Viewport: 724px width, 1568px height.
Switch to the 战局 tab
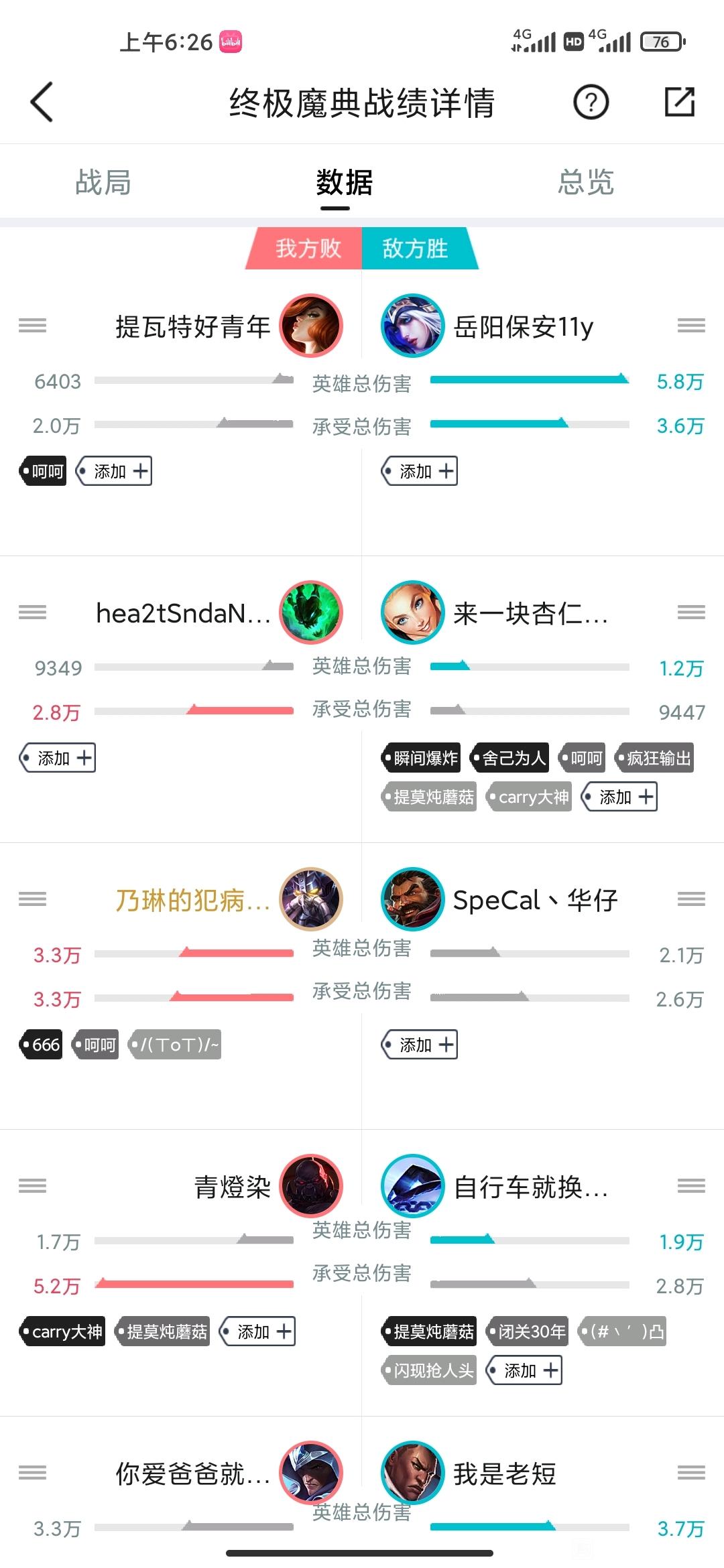(x=103, y=182)
